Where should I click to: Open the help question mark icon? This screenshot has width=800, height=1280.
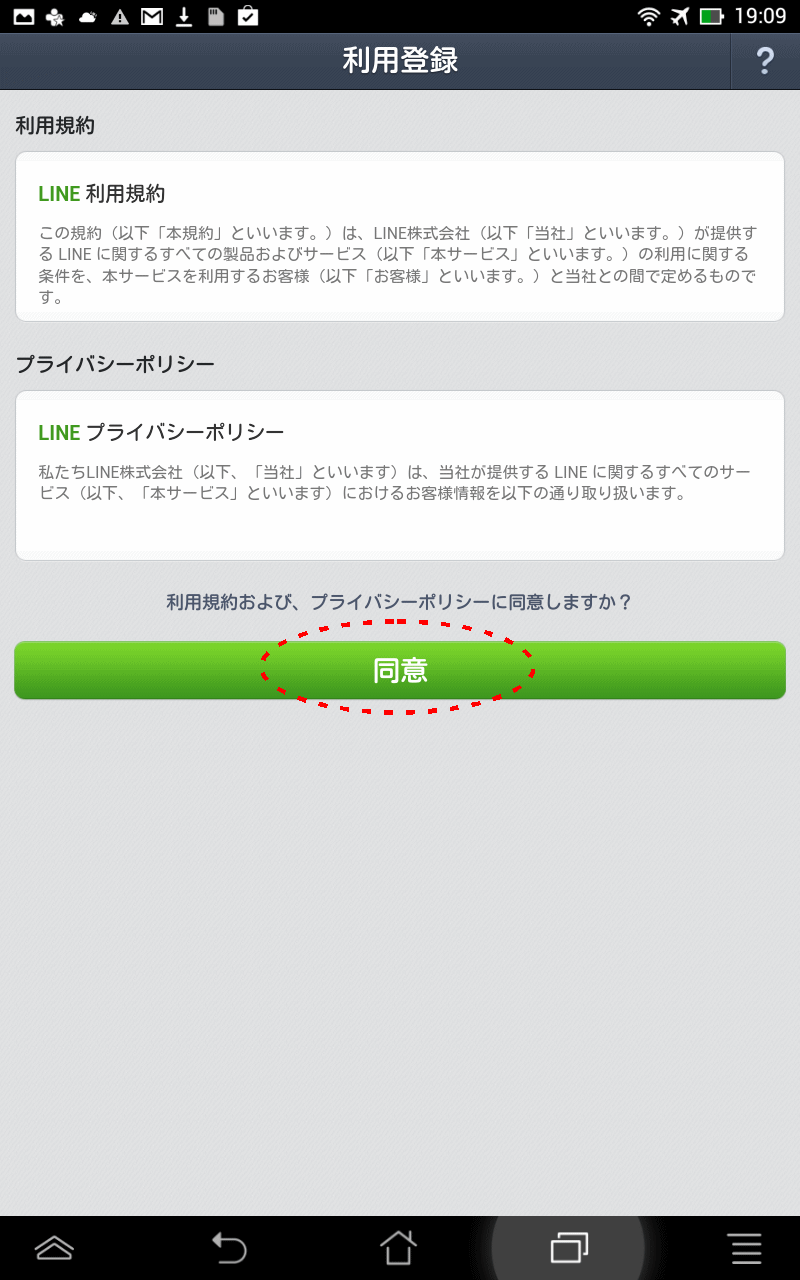click(765, 61)
